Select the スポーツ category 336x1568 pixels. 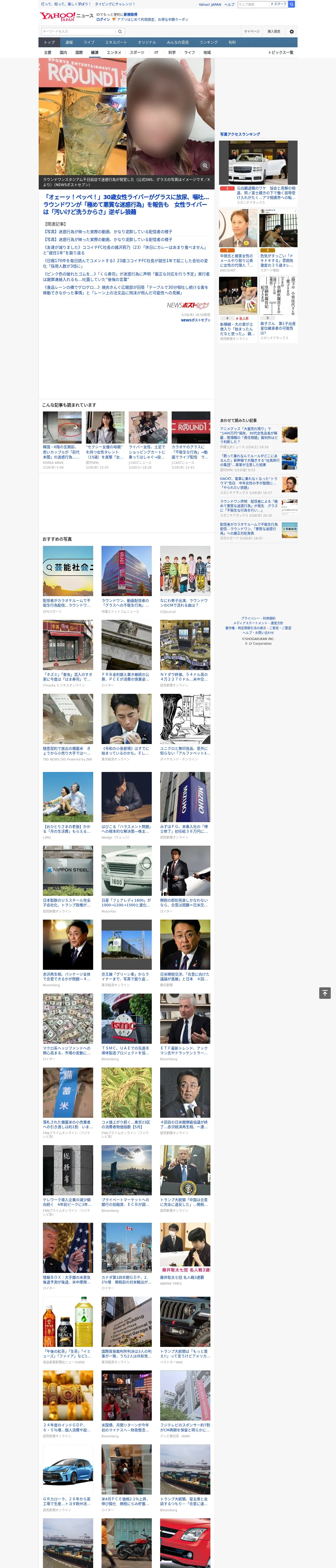click(137, 52)
